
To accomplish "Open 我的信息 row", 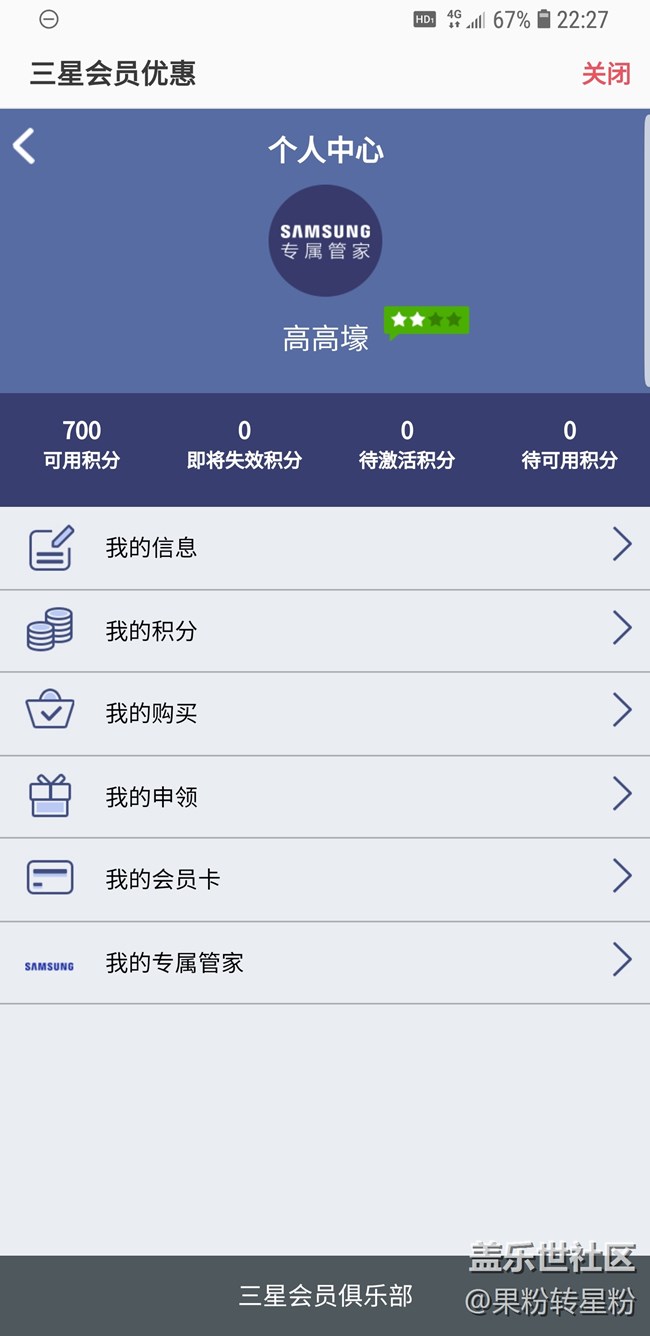I will 325,547.
